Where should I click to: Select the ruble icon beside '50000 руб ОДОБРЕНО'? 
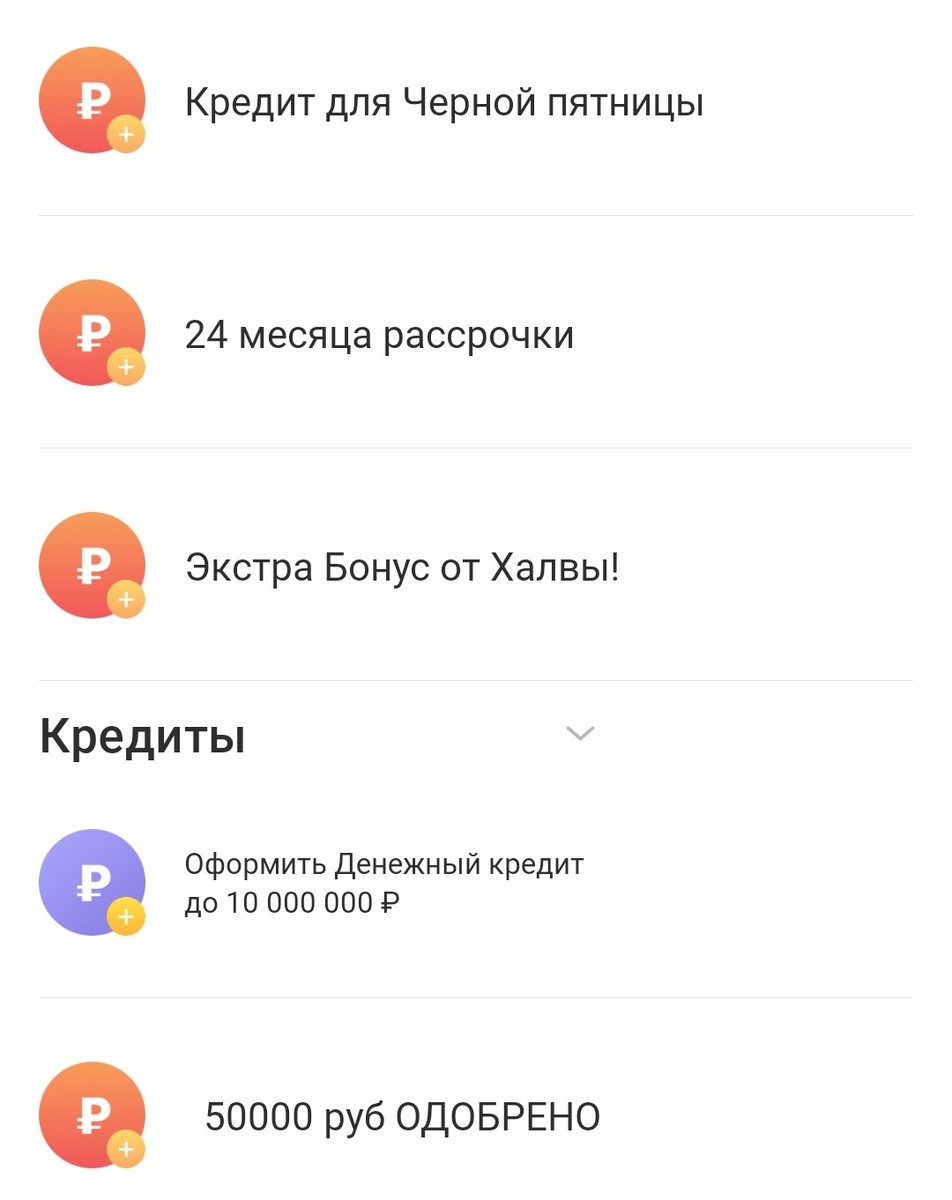(x=92, y=1114)
